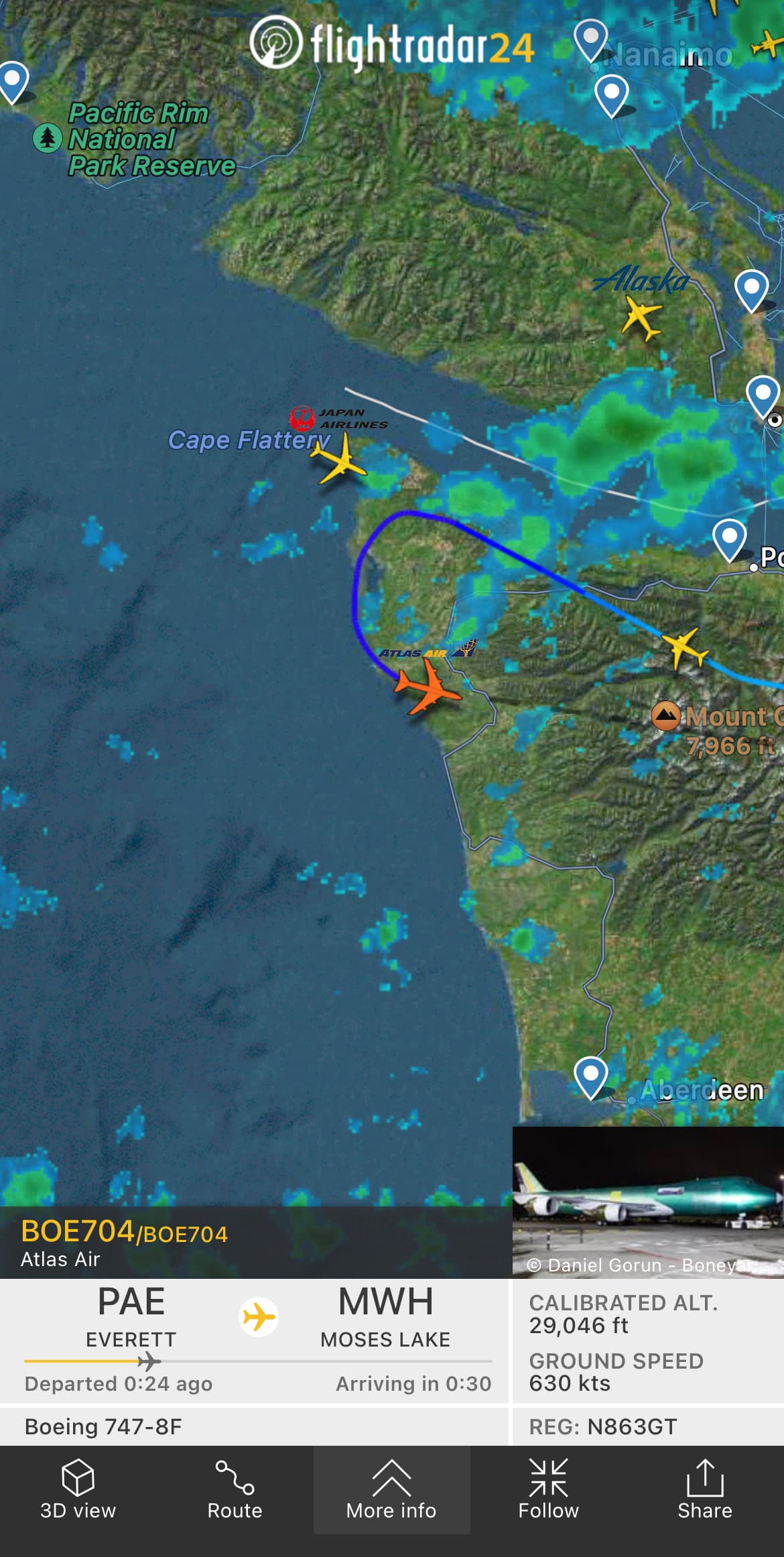Show the flight's route

tap(235, 1490)
